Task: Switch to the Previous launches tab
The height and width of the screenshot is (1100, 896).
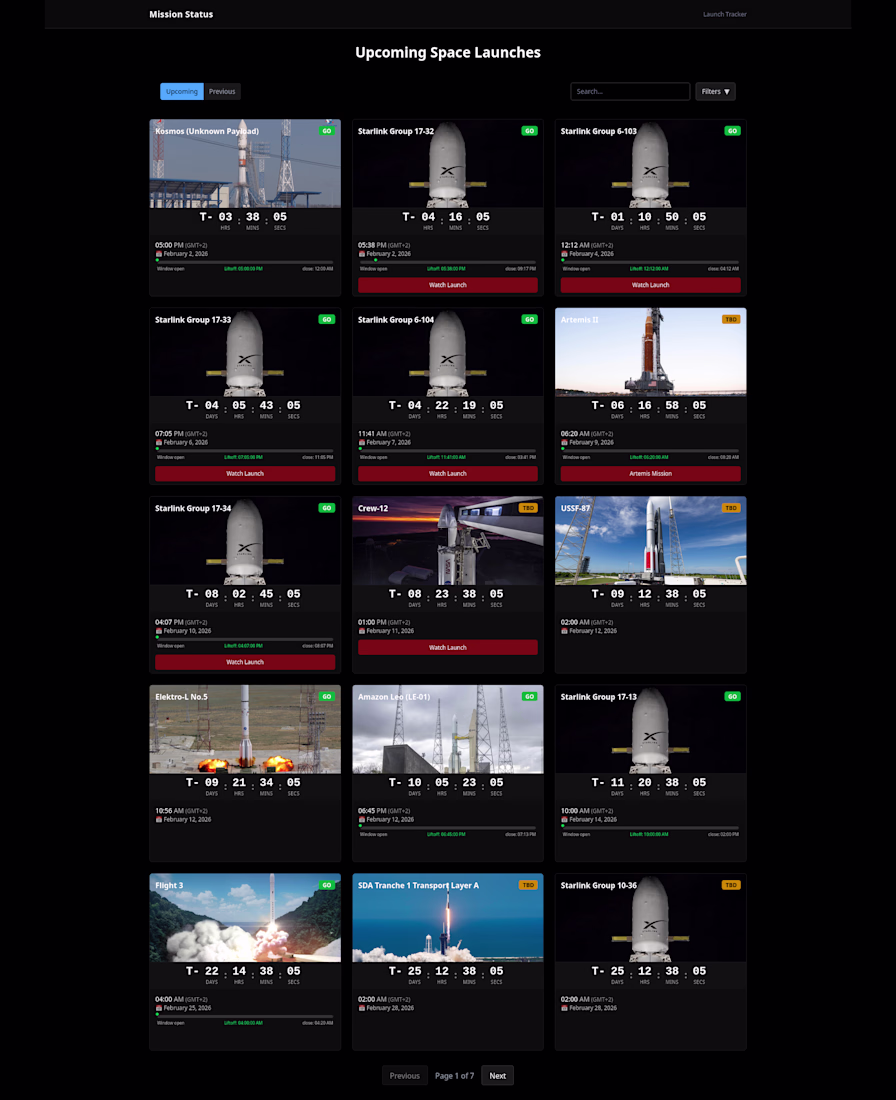Action: pyautogui.click(x=222, y=92)
